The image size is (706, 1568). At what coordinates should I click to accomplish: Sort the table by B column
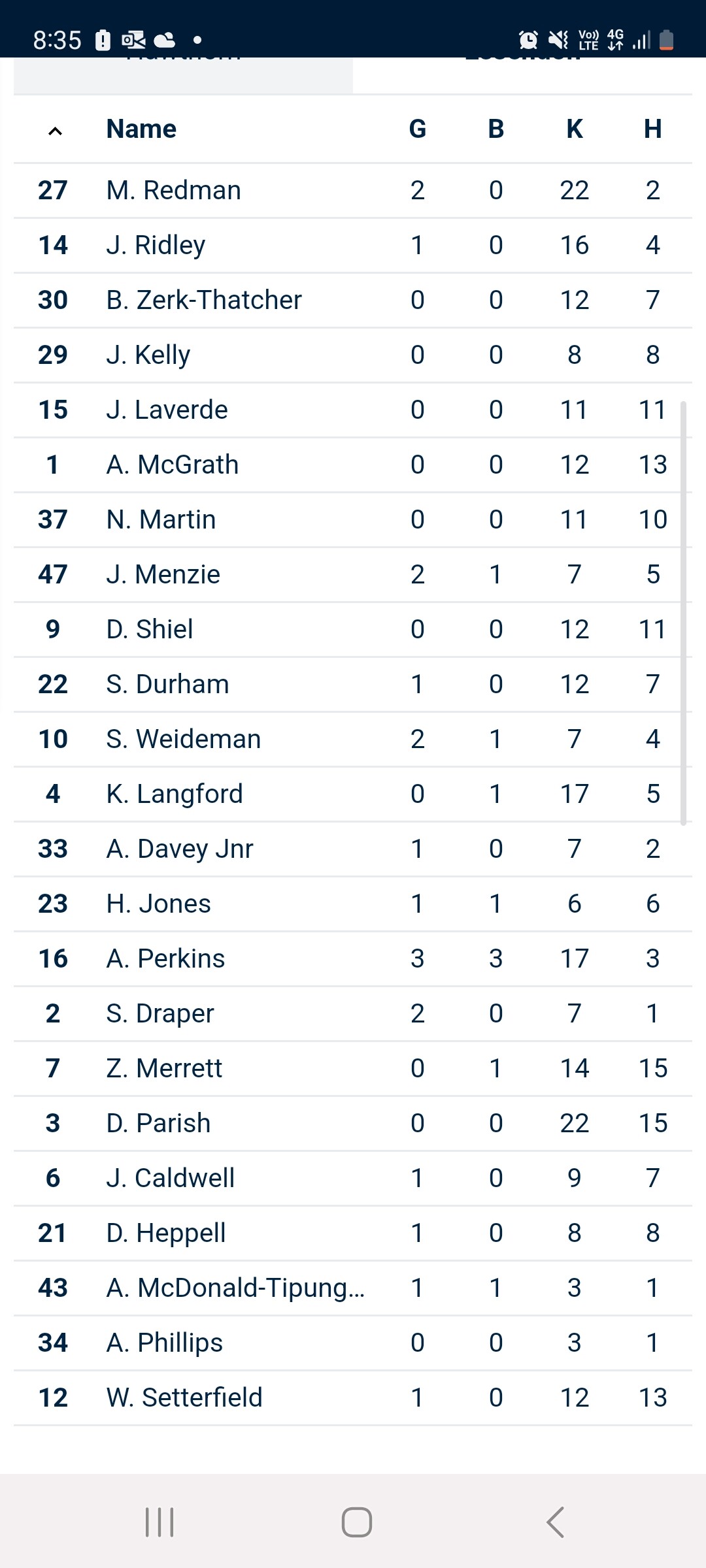click(496, 129)
